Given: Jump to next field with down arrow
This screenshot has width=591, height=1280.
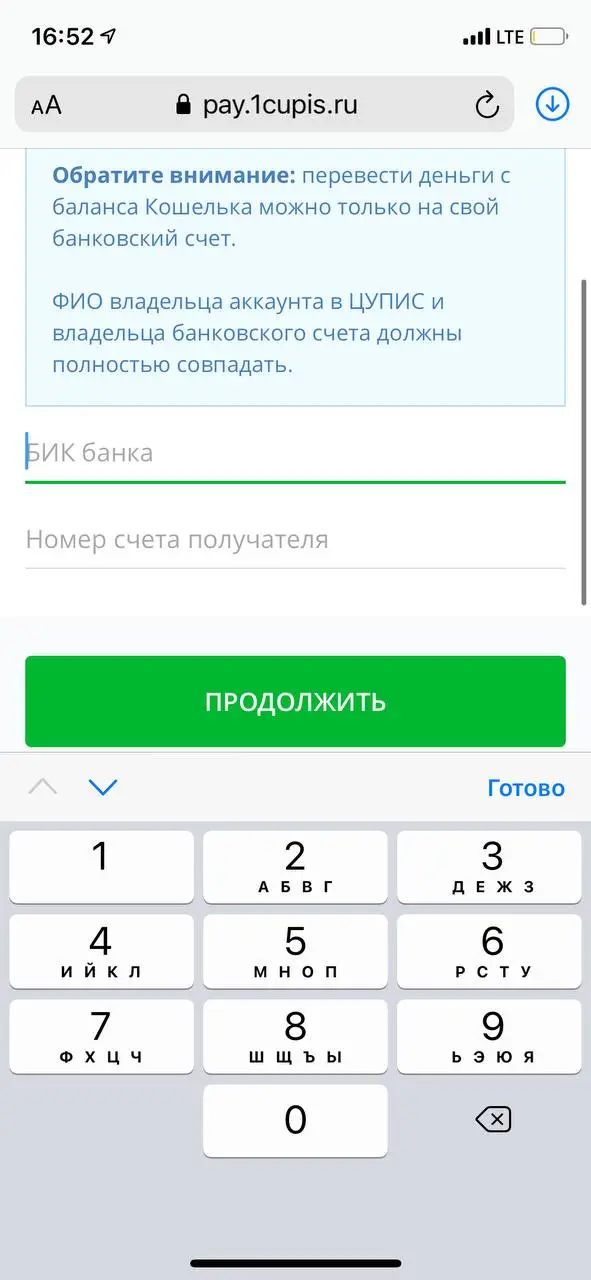Looking at the screenshot, I should 103,787.
